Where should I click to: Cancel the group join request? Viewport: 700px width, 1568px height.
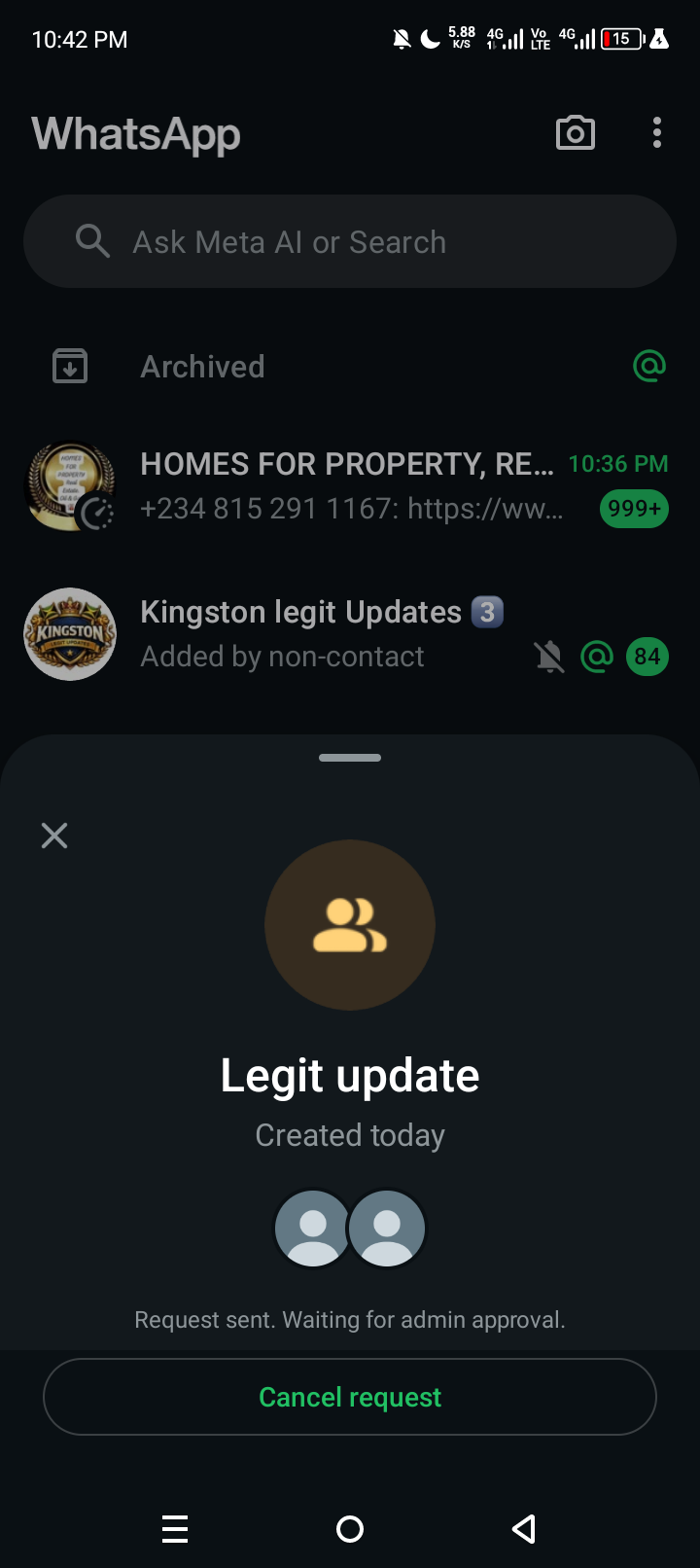click(350, 1397)
